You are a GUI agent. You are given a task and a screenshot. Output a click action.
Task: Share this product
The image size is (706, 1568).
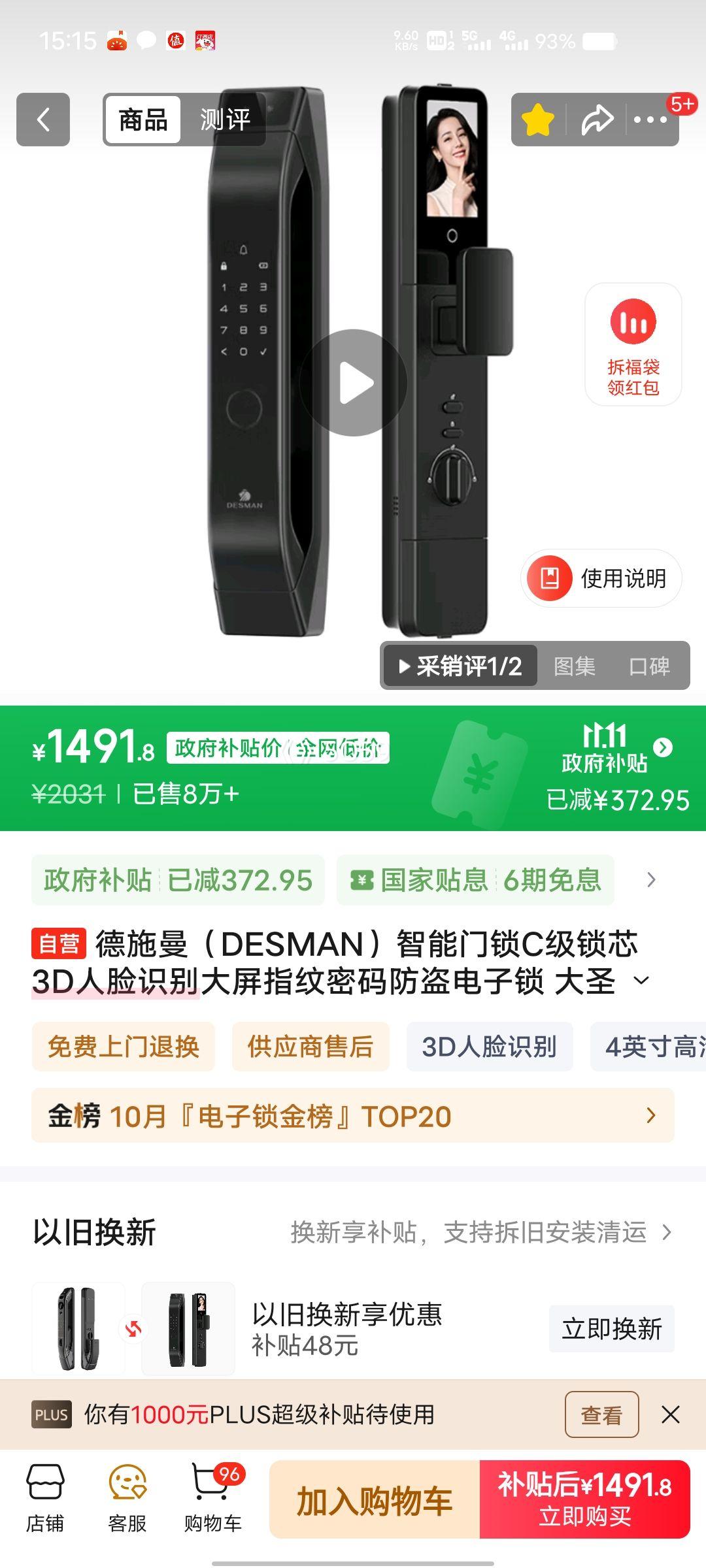pyautogui.click(x=597, y=120)
